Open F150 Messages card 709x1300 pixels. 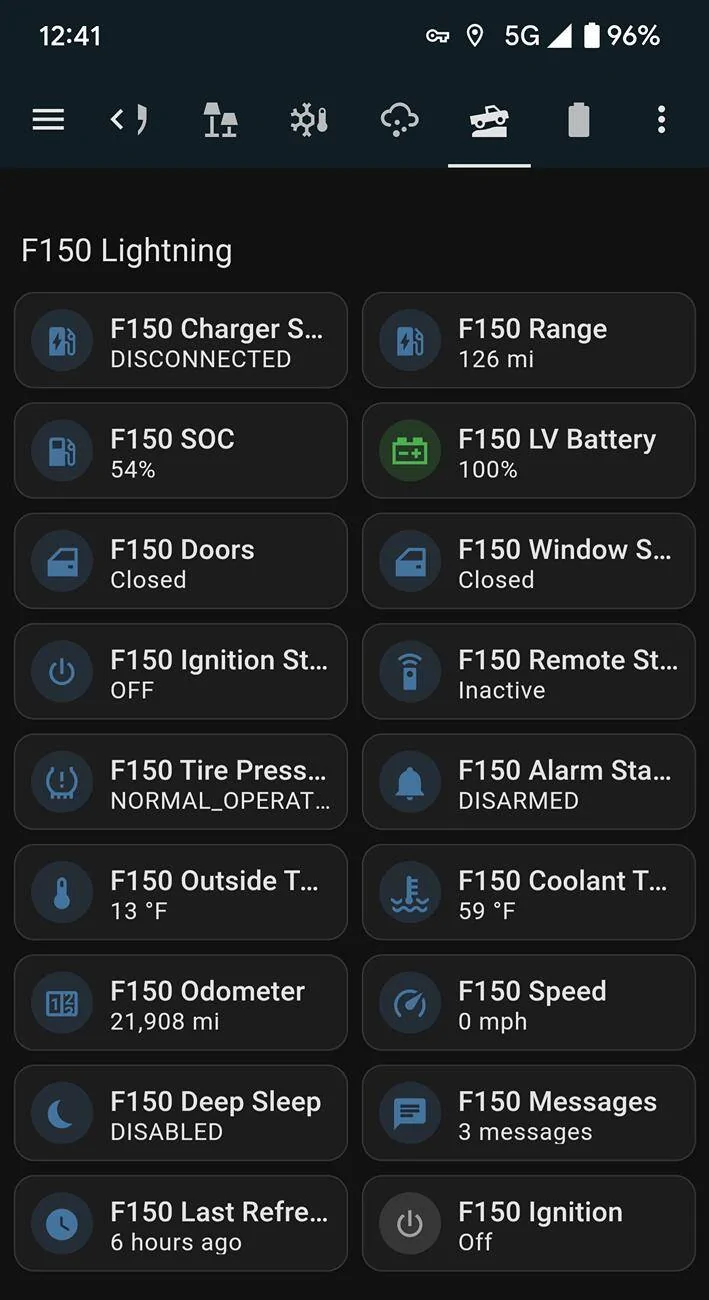click(528, 1114)
